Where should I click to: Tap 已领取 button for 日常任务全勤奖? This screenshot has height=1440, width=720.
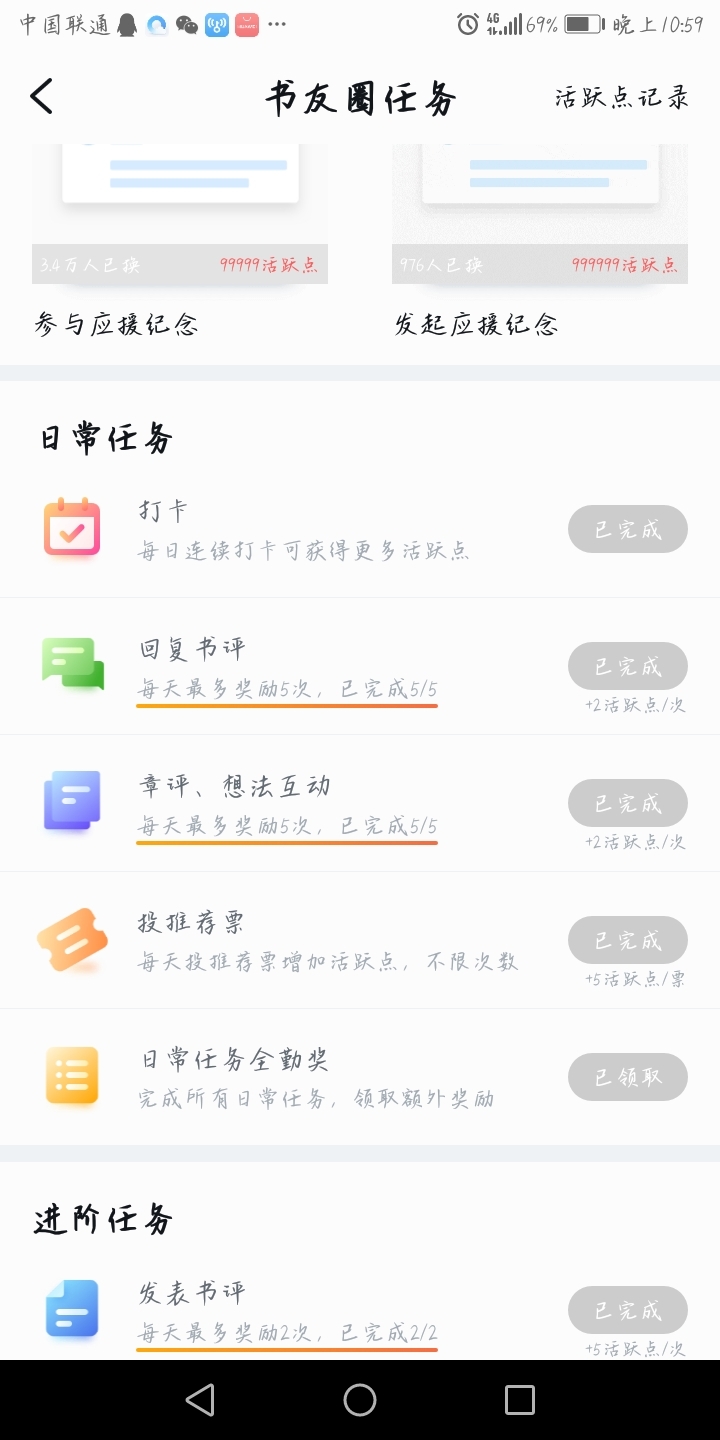[627, 1077]
